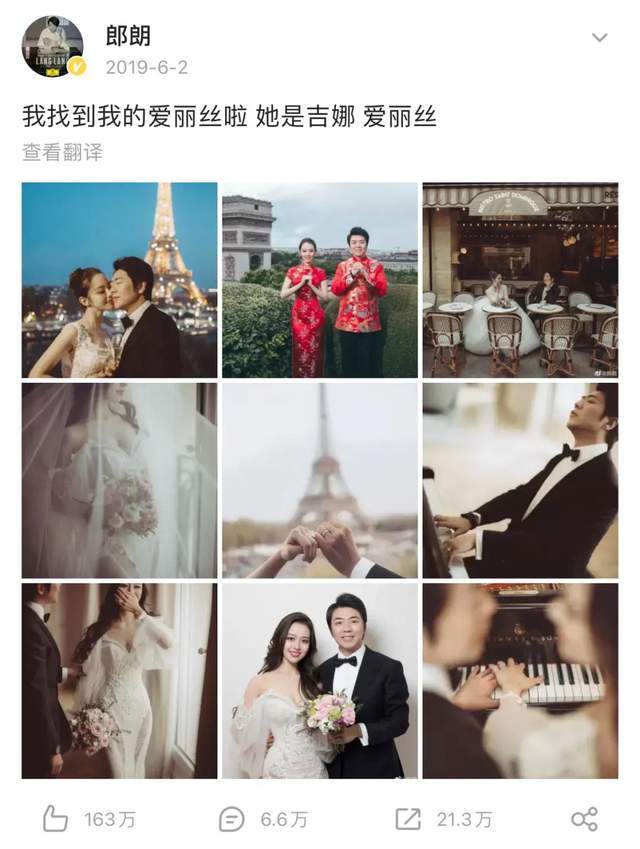Share the post via share icon

(x=584, y=819)
